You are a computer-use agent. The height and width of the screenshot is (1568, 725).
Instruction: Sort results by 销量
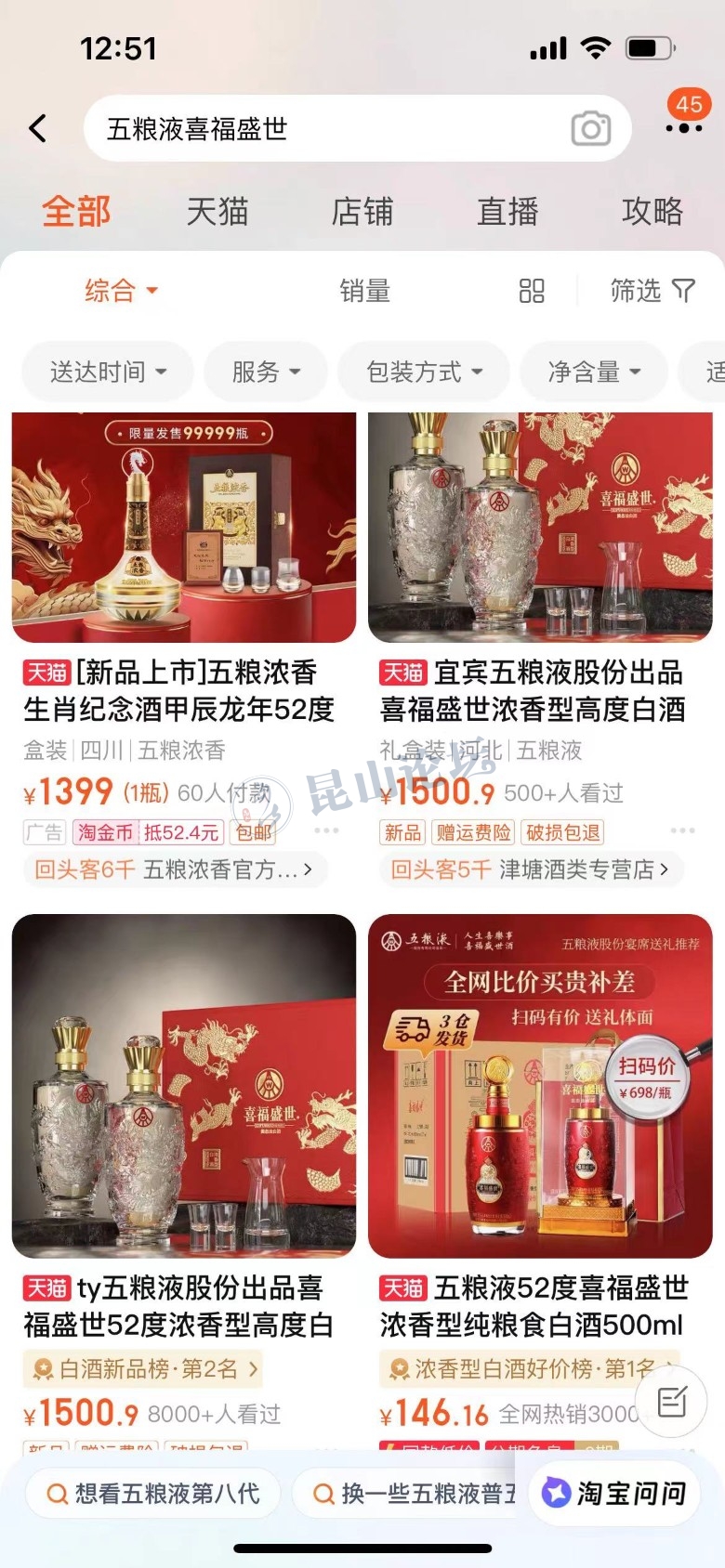[x=364, y=291]
